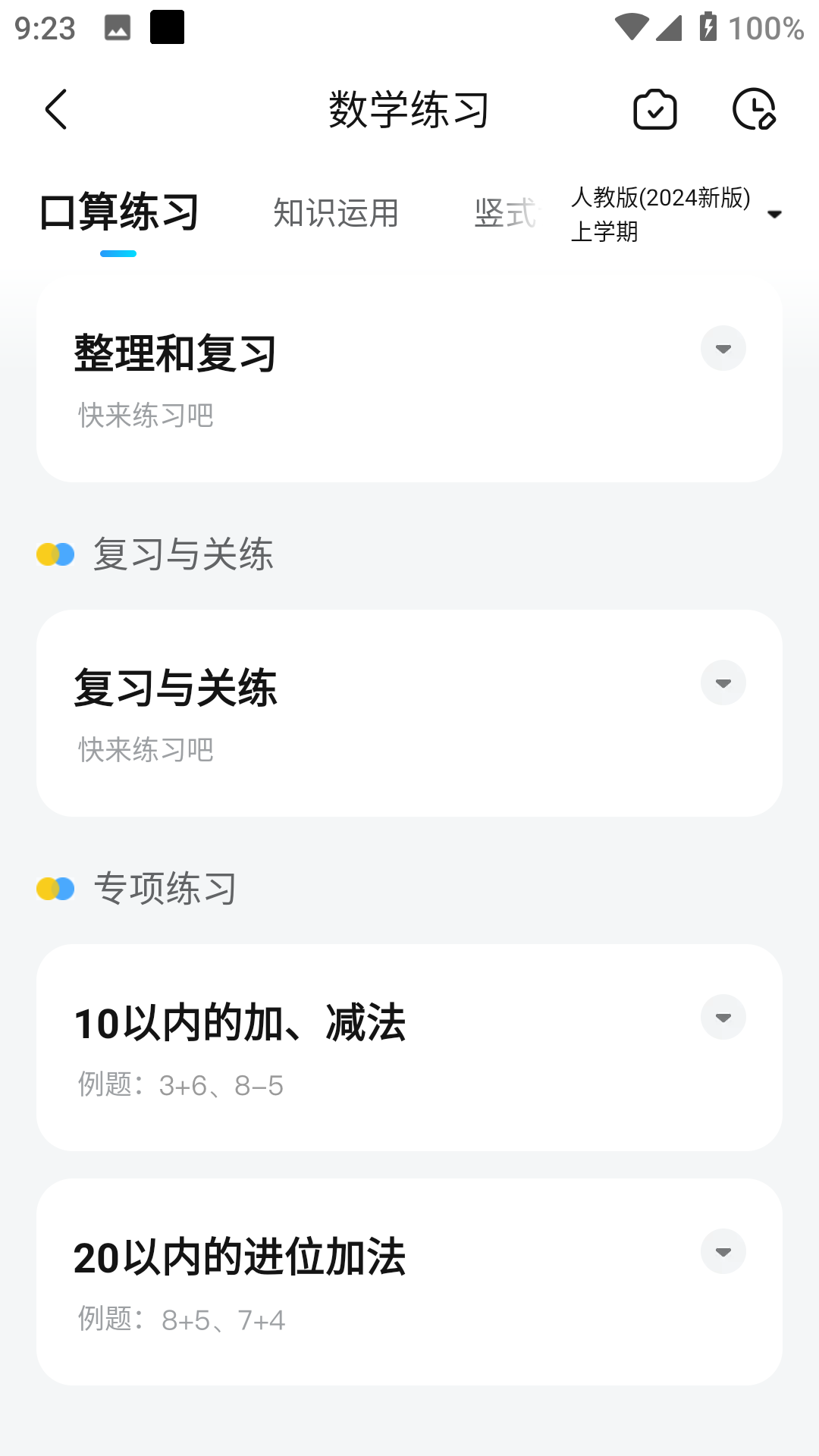Expand the 复习与关练 card

pos(723,683)
